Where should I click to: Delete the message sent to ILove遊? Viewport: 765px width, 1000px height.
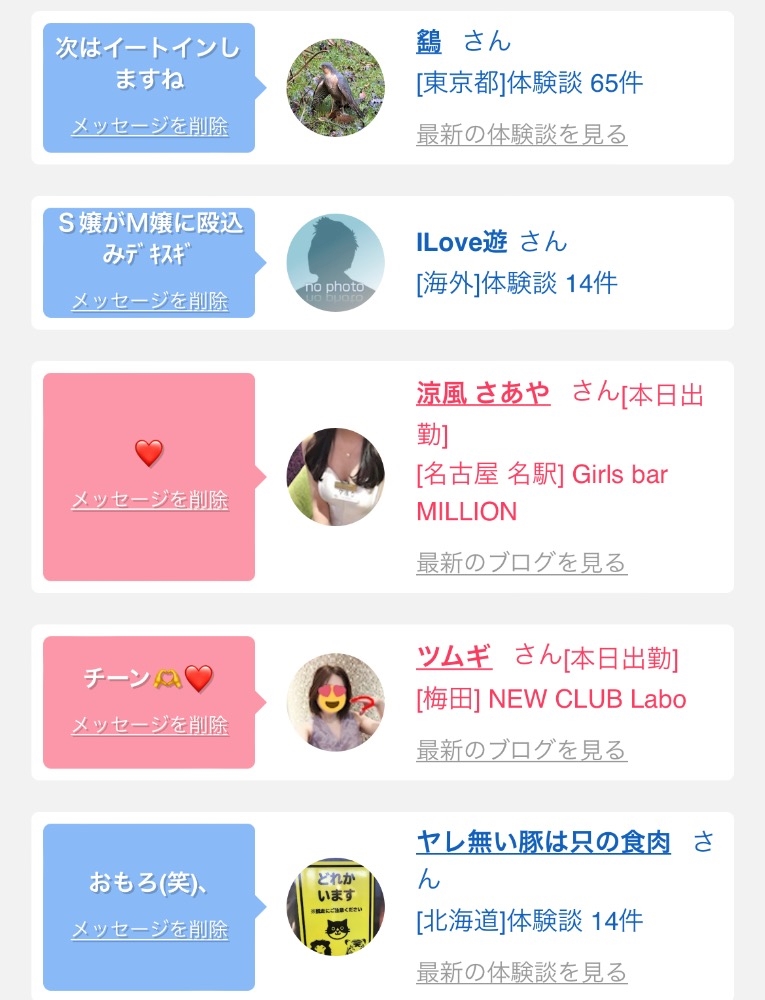click(x=150, y=300)
